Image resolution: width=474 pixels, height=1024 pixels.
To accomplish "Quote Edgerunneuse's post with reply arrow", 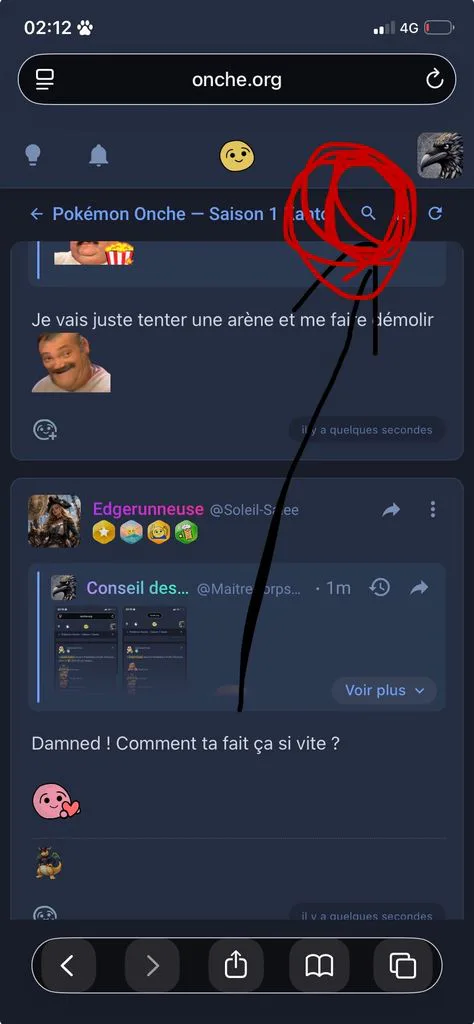I will pyautogui.click(x=391, y=510).
